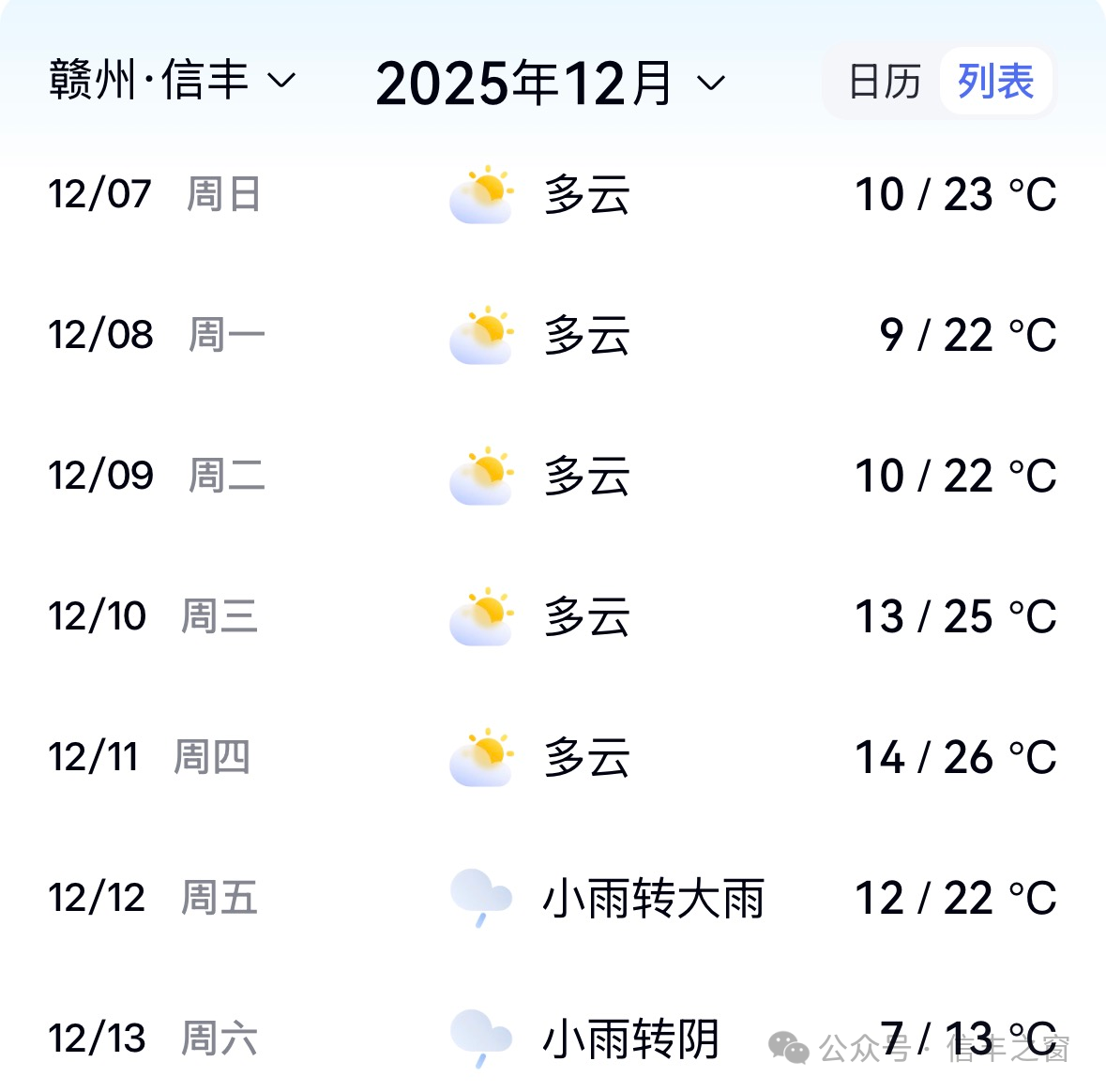Open the 赣州·信丰 location dropdown
This screenshot has height=1092, width=1106.
(172, 81)
